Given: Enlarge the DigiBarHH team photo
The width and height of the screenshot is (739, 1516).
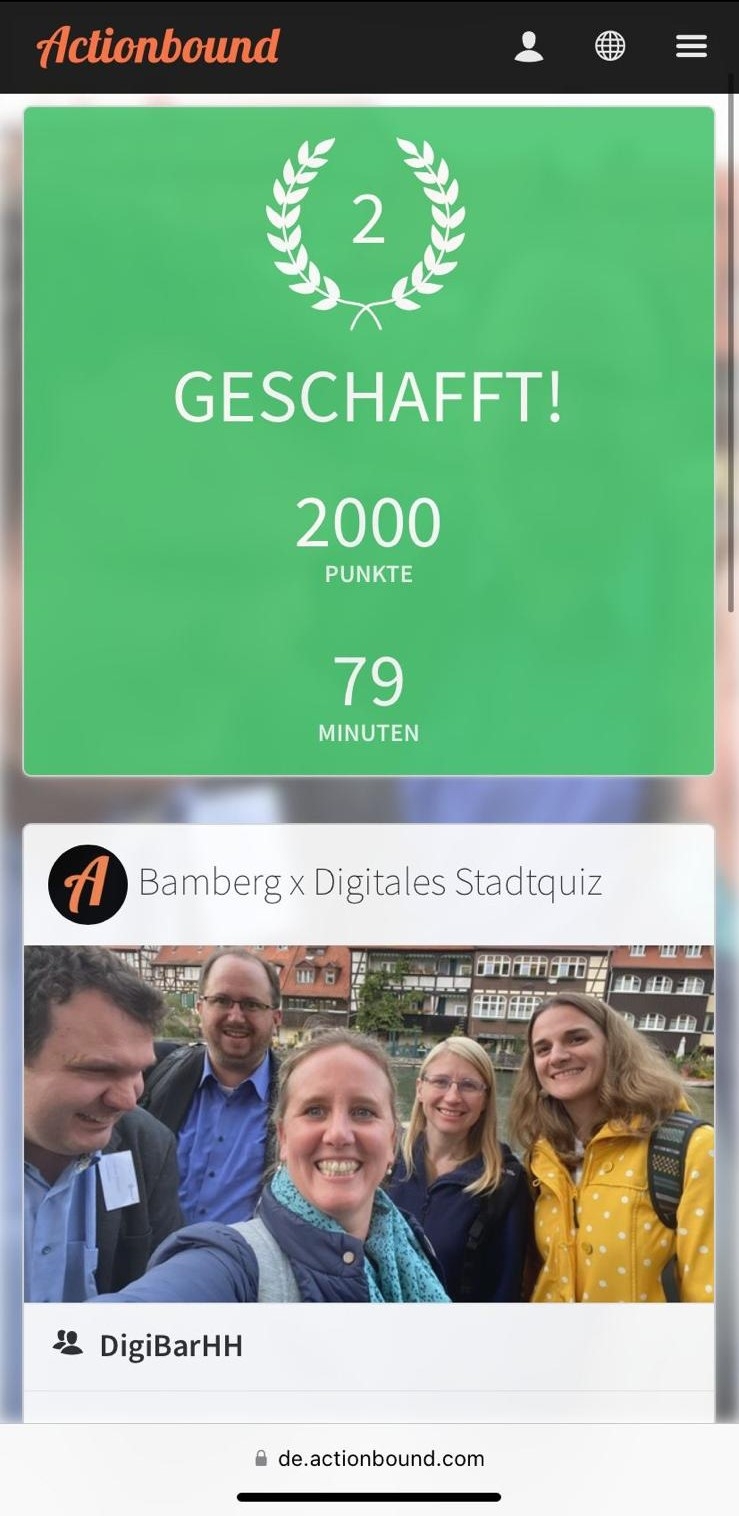Looking at the screenshot, I should click(x=369, y=1123).
